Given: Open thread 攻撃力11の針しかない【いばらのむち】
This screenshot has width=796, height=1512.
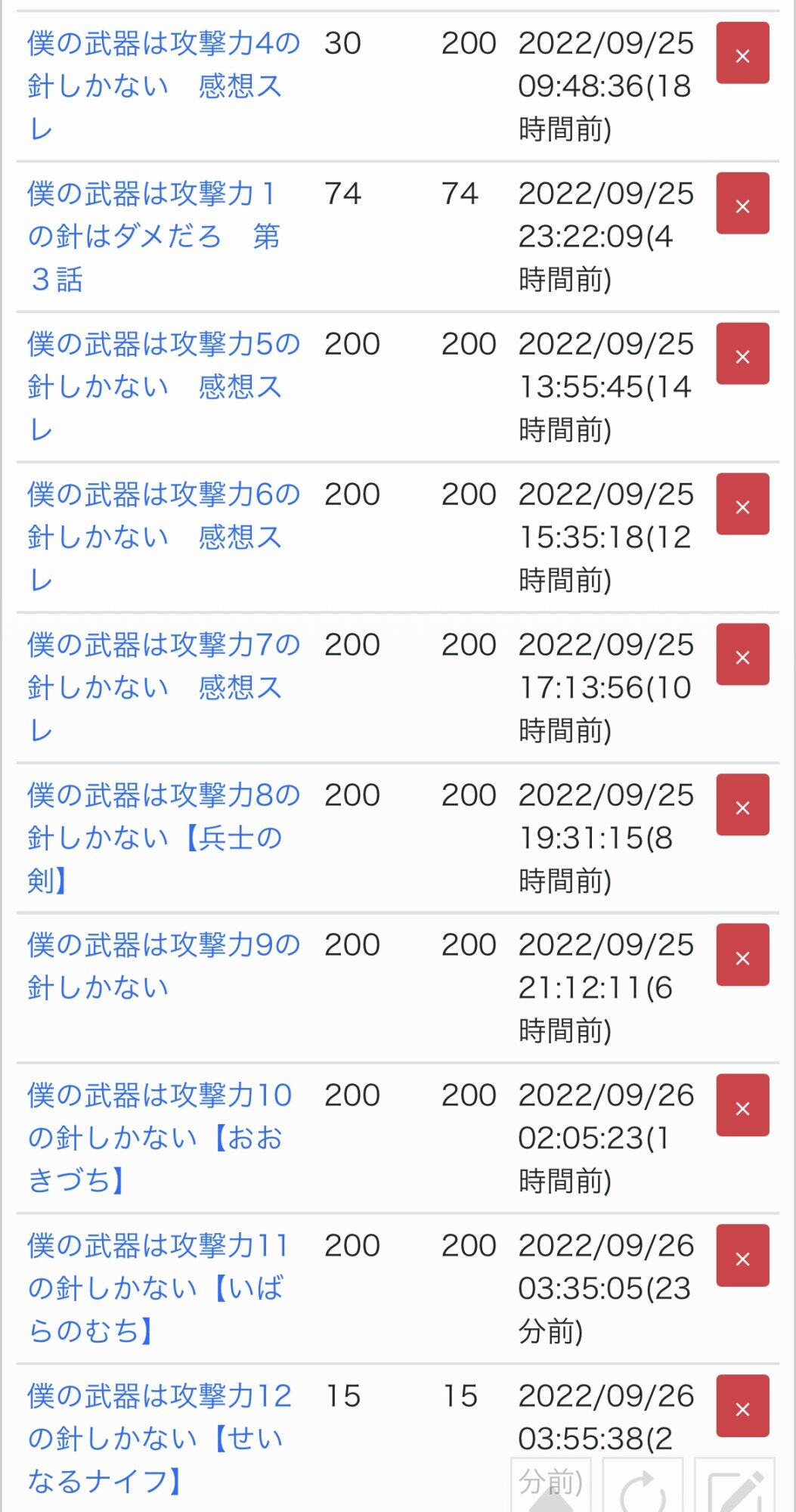Looking at the screenshot, I should (x=159, y=1287).
